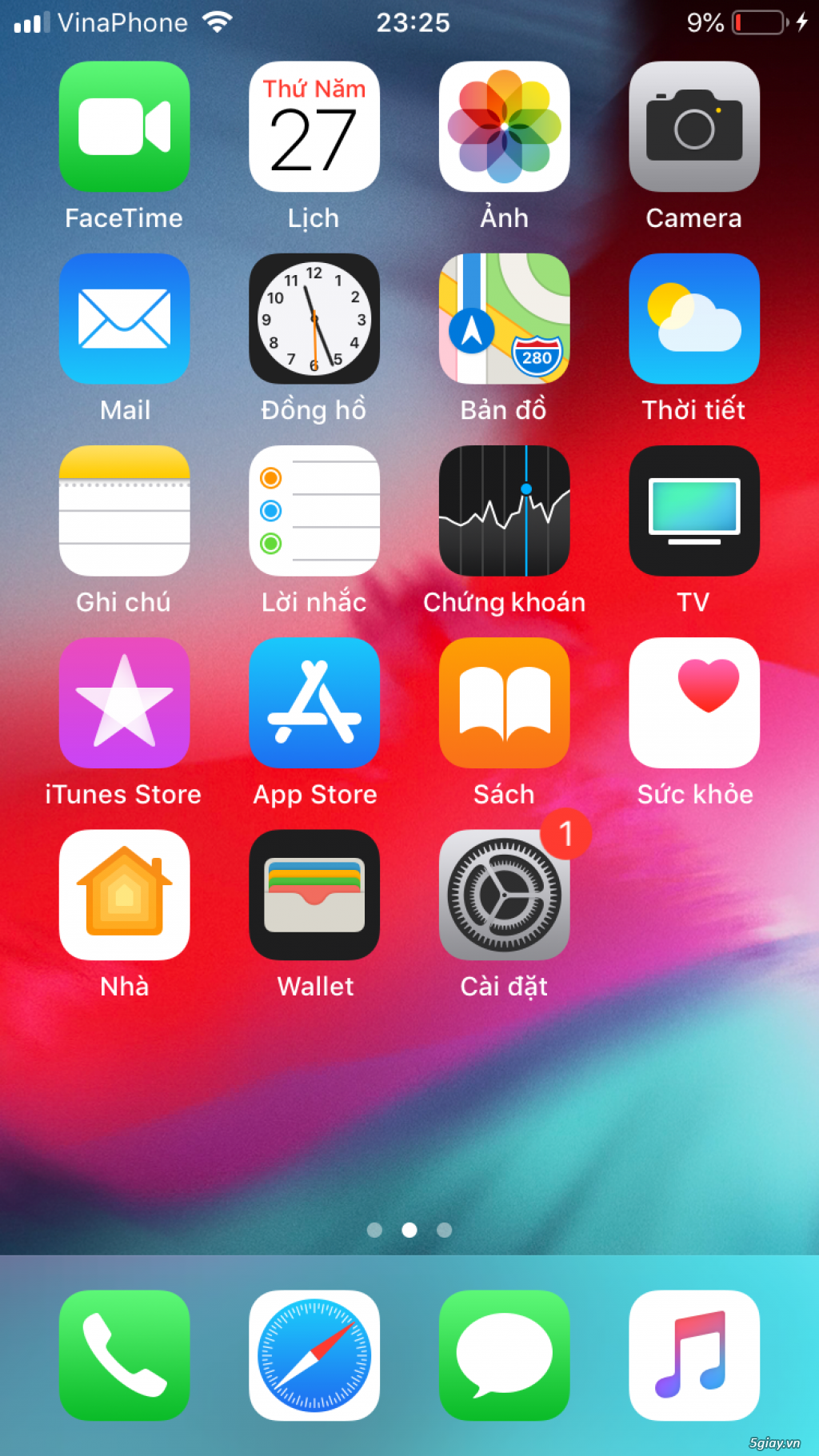Open Cài đặt with notification badge

coord(504,894)
